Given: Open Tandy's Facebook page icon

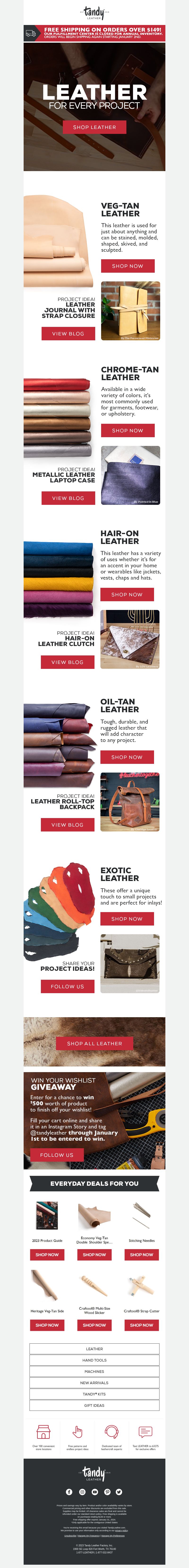Looking at the screenshot, I should [x=69, y=1491].
